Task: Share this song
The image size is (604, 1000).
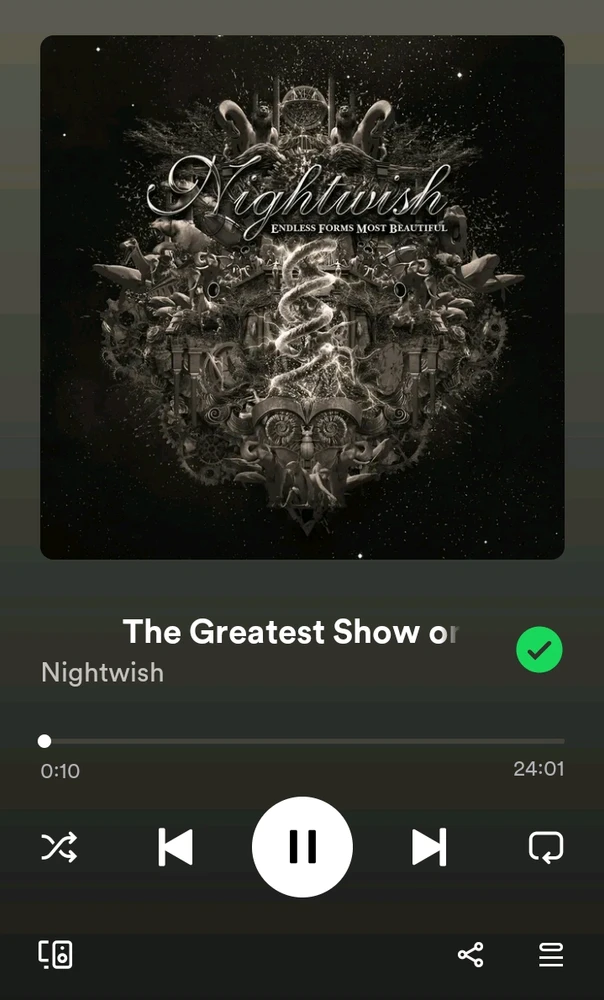Action: tap(470, 955)
